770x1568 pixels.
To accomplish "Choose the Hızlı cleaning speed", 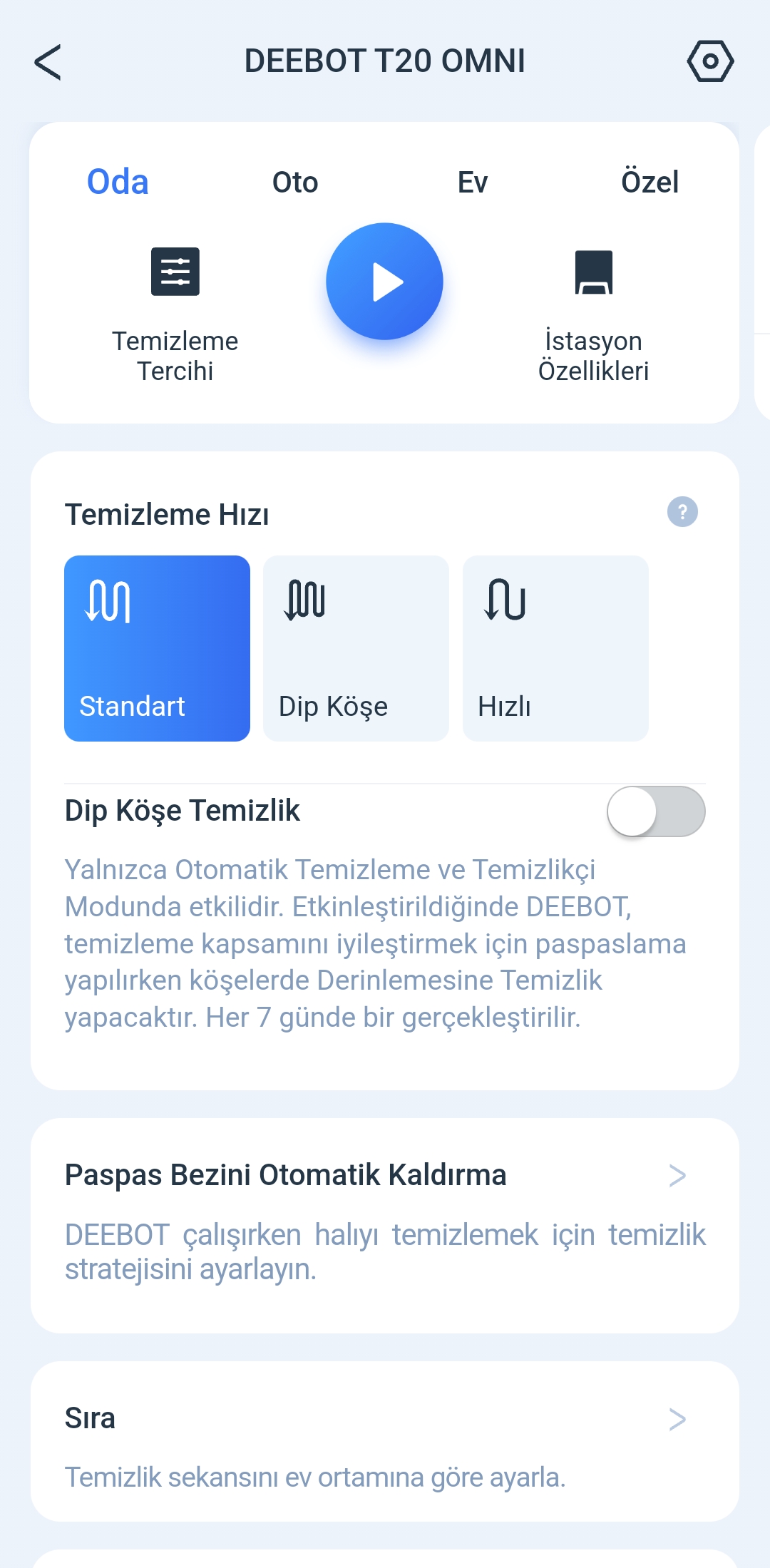I will [555, 648].
